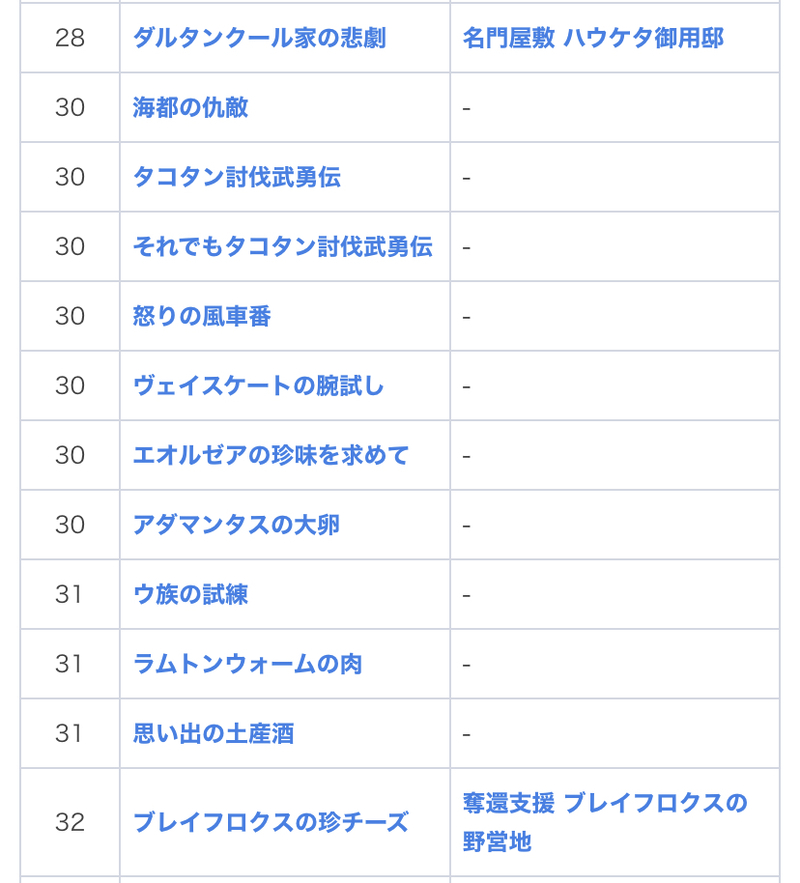
Task: Open the ウ族の試練 quest link
Action: click(190, 594)
